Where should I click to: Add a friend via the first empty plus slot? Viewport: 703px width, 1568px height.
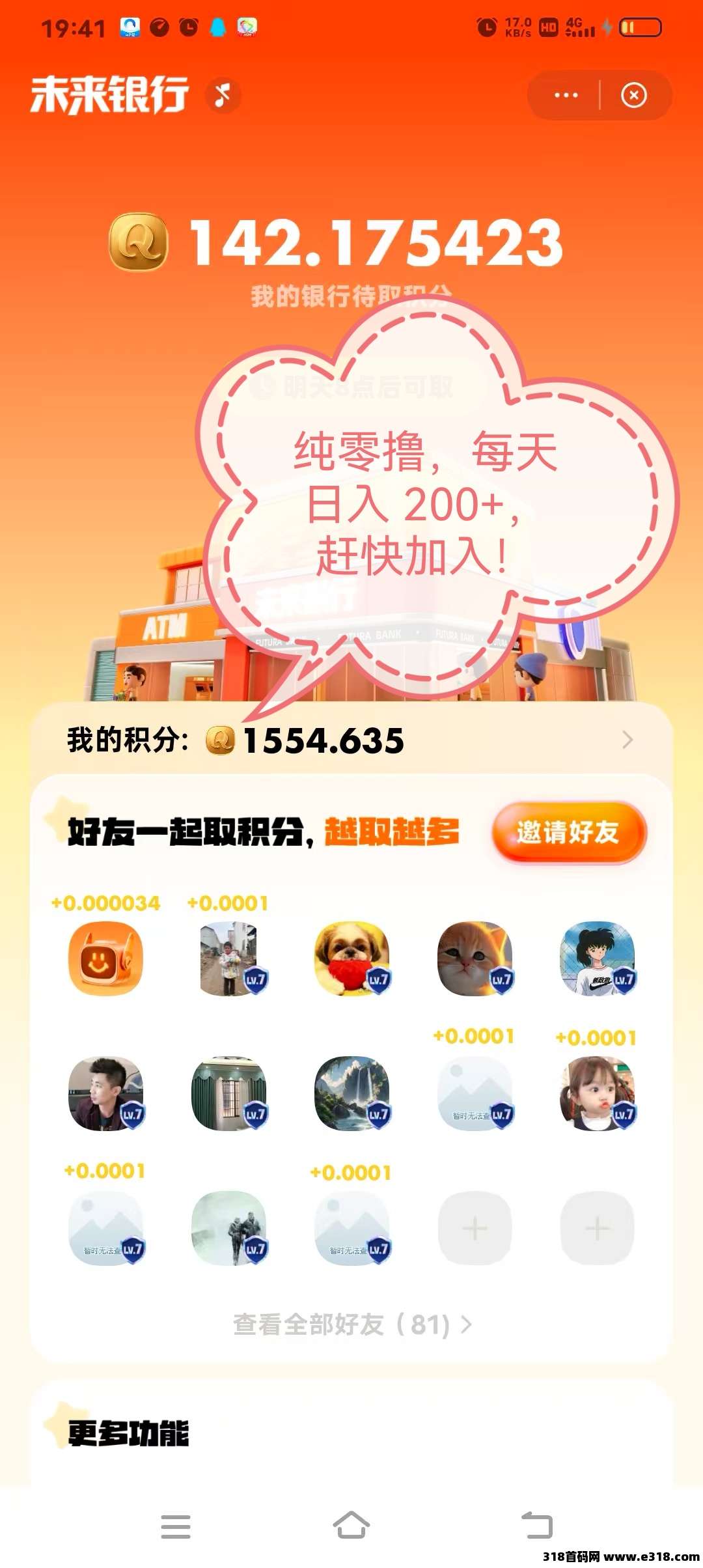475,1228
